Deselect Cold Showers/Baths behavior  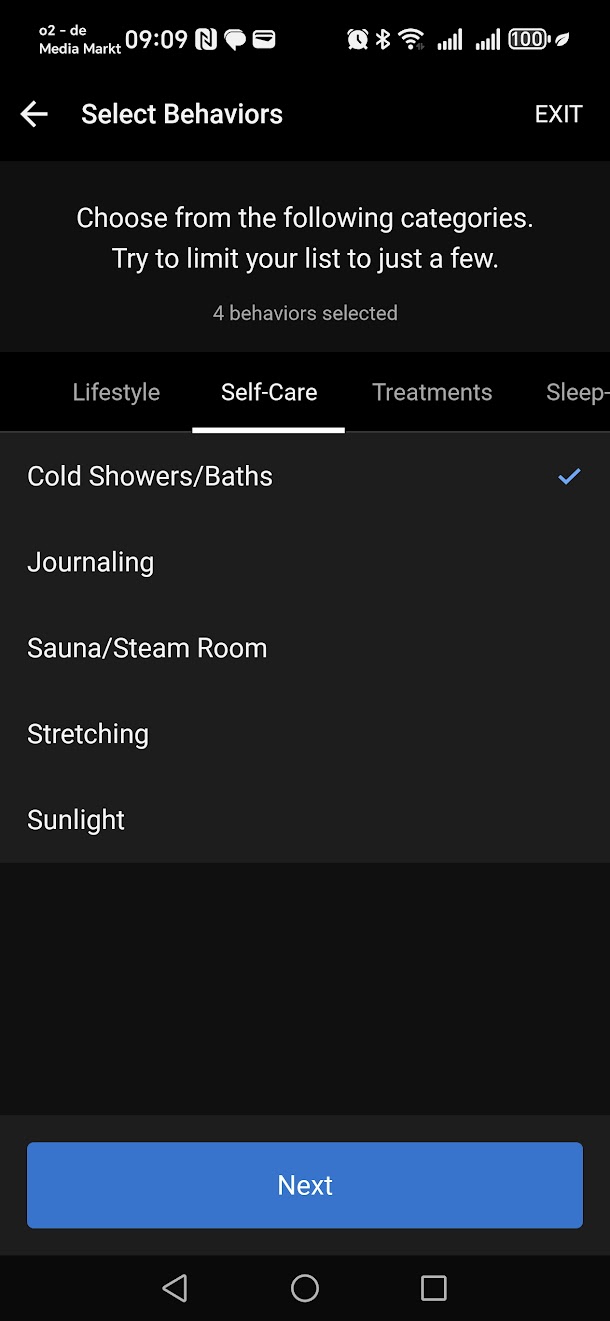click(x=304, y=476)
